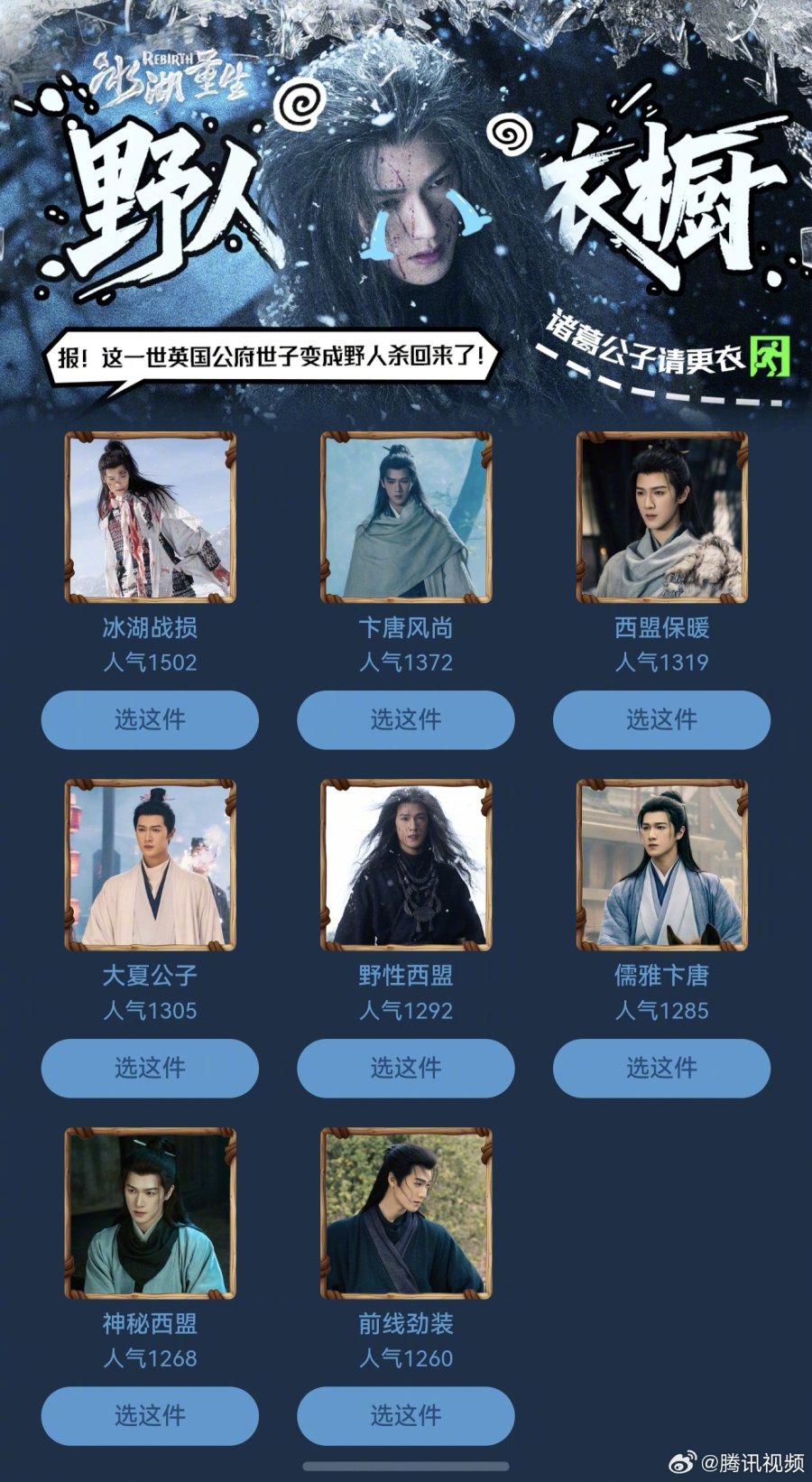View the 儒雅卞唐 outfit image
This screenshot has width=812, height=1482.
661,865
